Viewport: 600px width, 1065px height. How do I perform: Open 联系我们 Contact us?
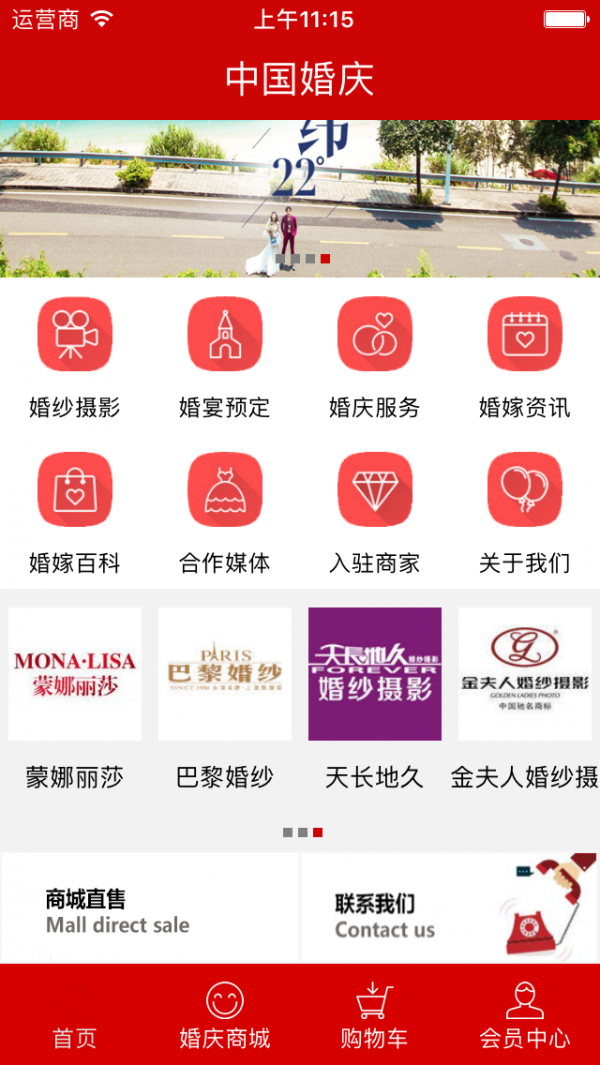pos(449,910)
